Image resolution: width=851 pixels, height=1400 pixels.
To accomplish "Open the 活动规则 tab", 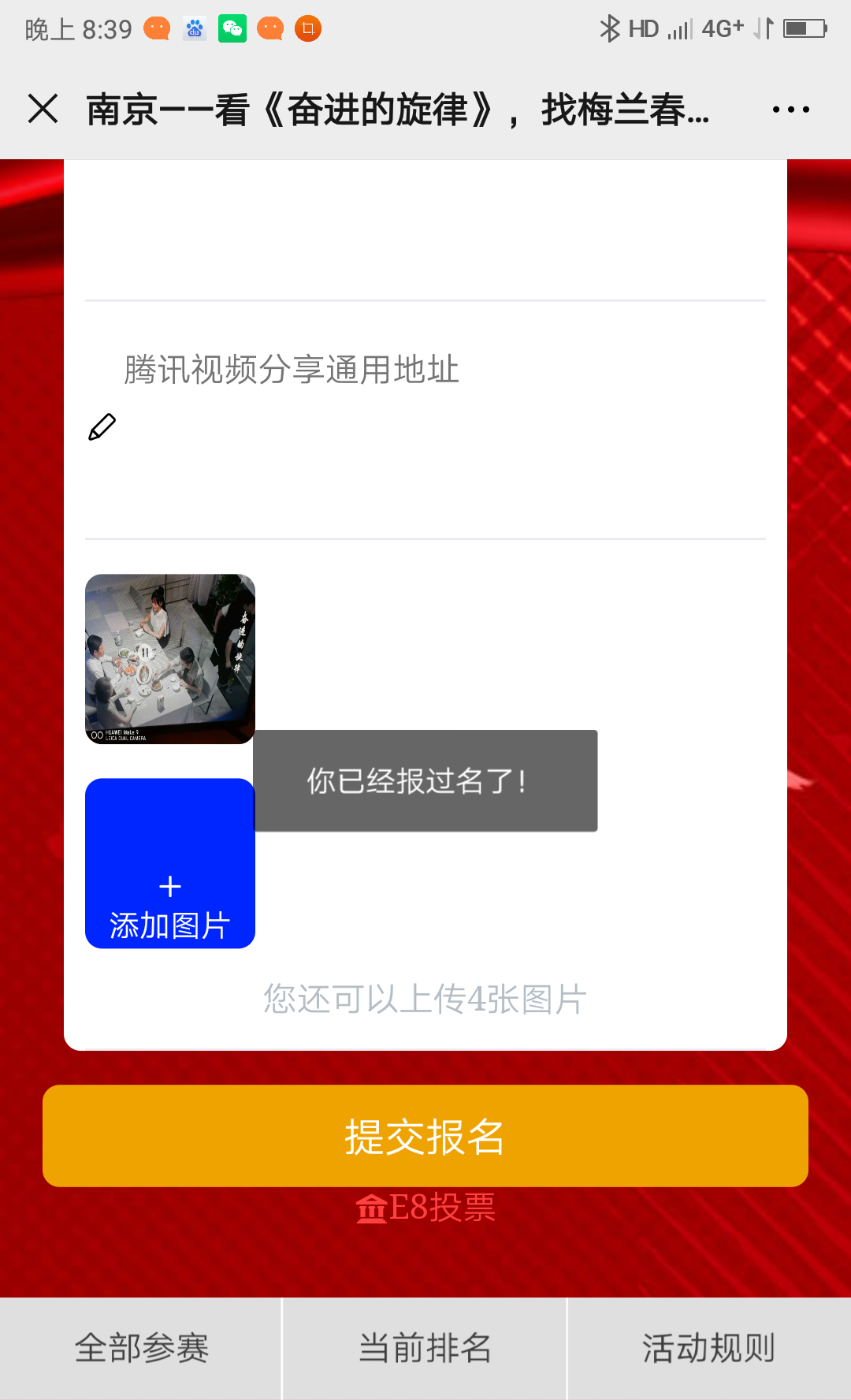I will [x=708, y=1349].
